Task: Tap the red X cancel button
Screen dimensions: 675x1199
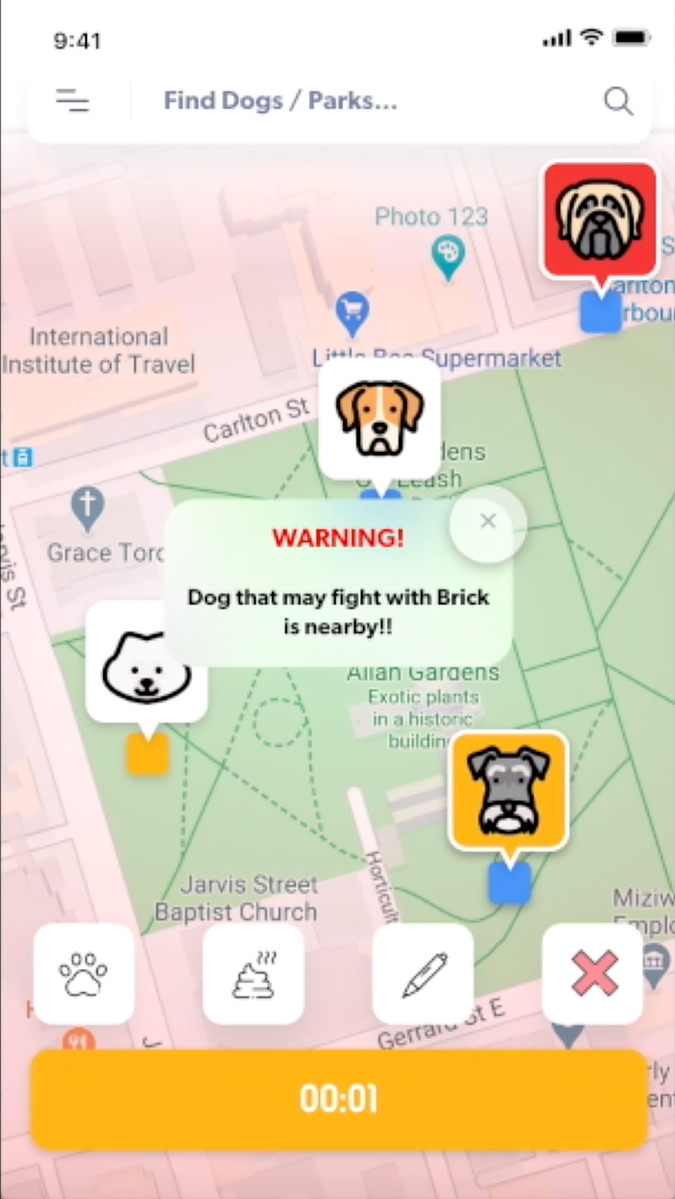Action: coord(593,973)
